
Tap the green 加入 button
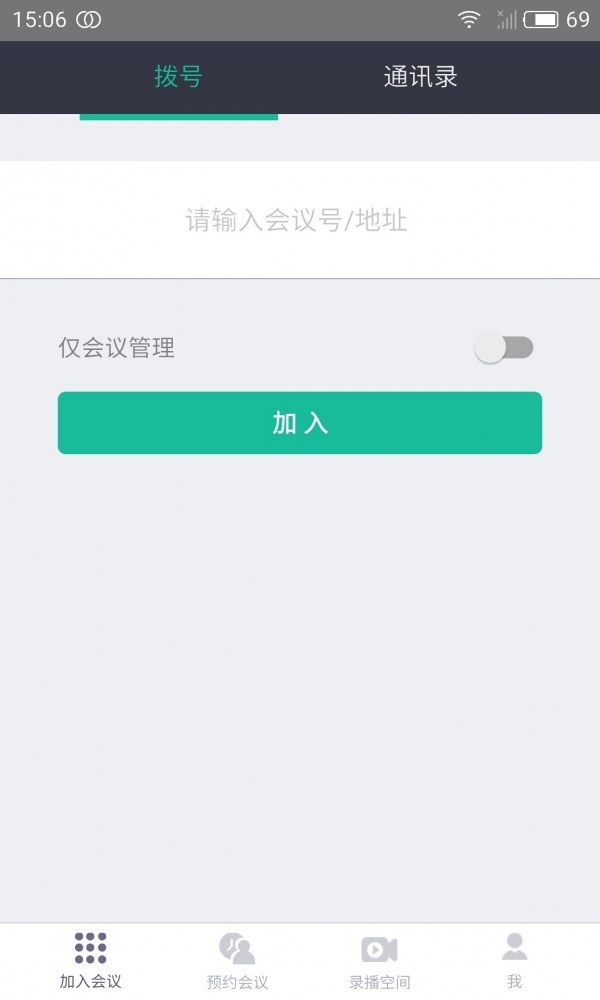299,423
